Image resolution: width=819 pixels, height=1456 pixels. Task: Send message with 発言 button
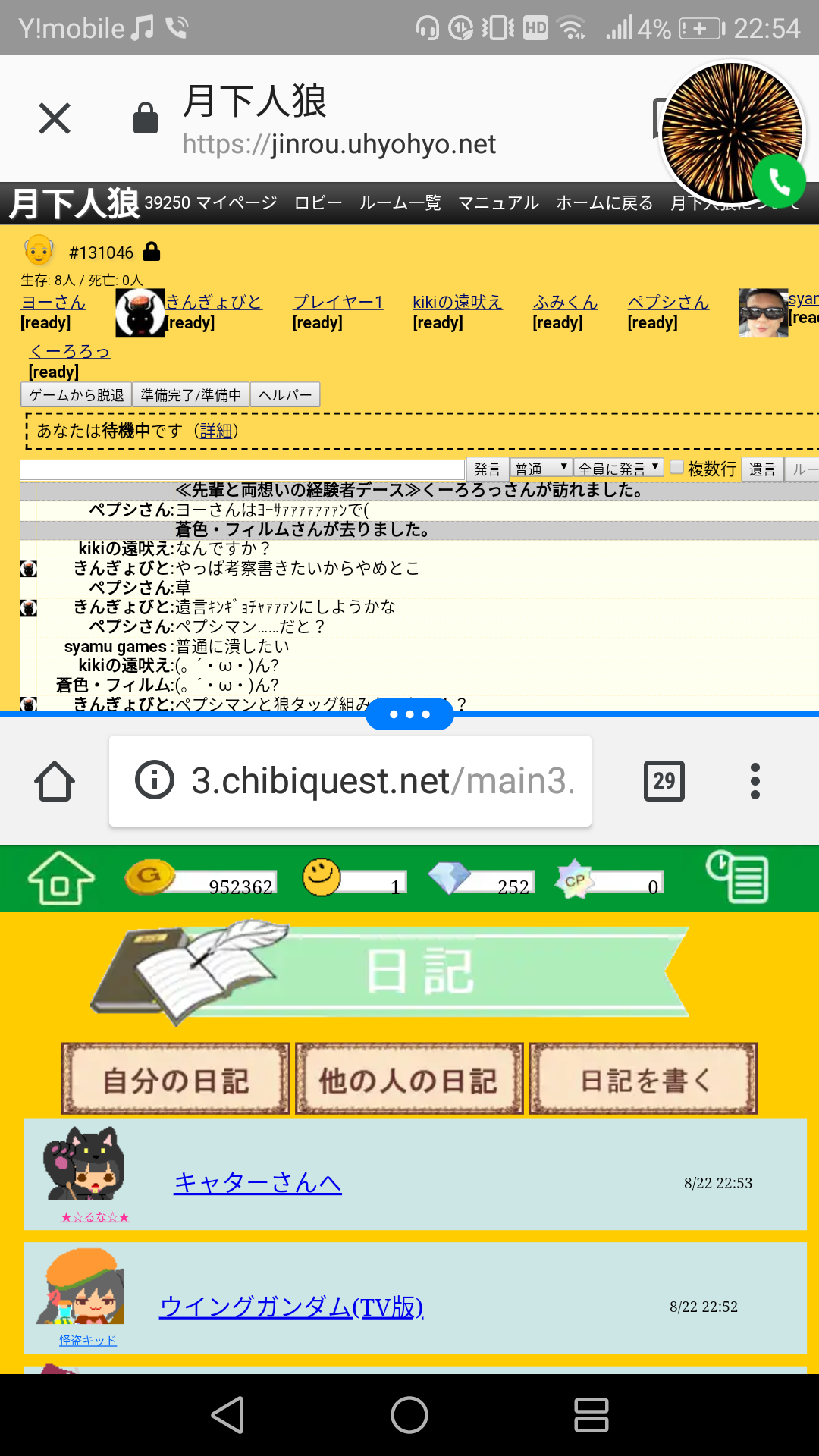click(x=487, y=469)
